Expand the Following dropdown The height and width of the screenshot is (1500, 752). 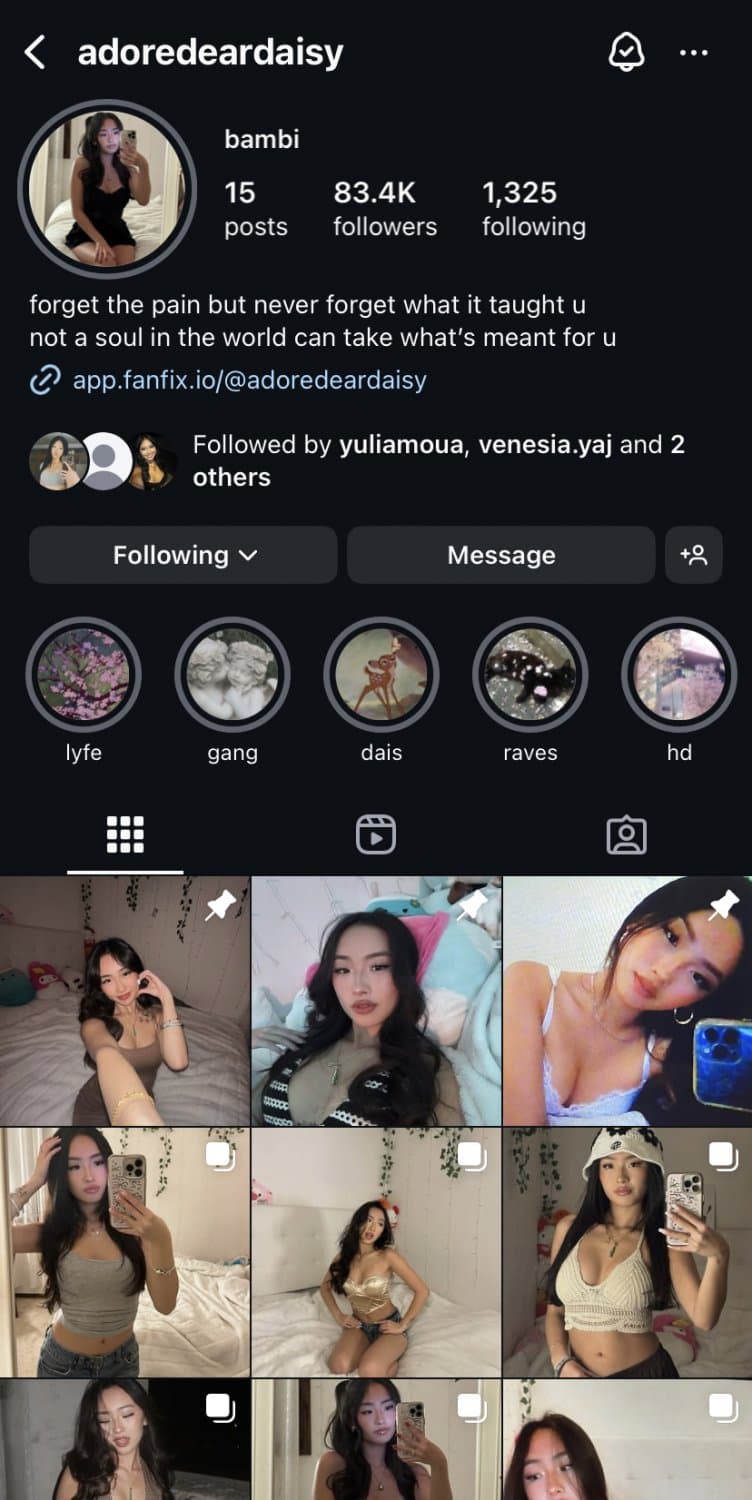183,555
